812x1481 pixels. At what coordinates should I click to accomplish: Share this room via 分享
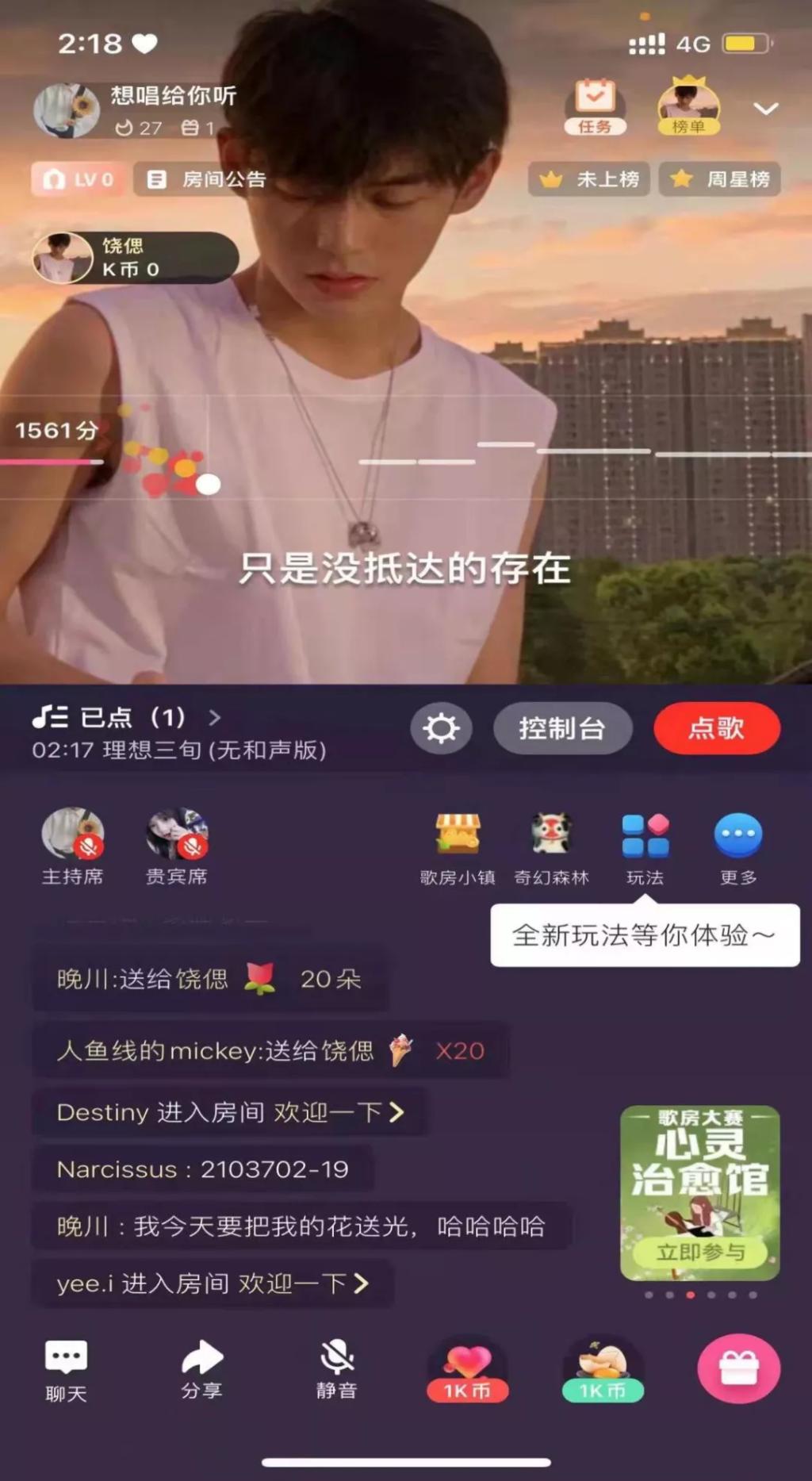pos(201,1369)
